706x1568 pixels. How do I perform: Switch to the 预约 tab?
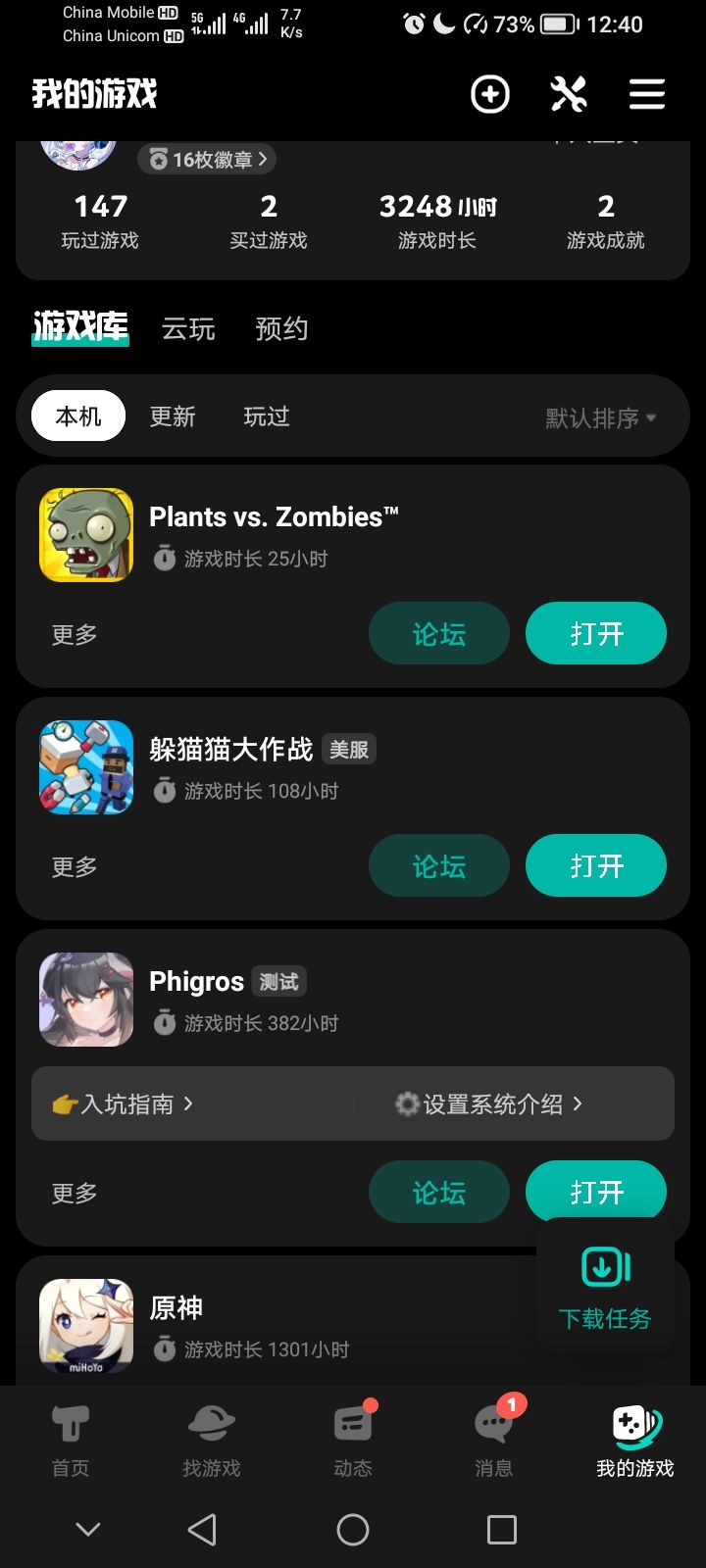coord(281,329)
